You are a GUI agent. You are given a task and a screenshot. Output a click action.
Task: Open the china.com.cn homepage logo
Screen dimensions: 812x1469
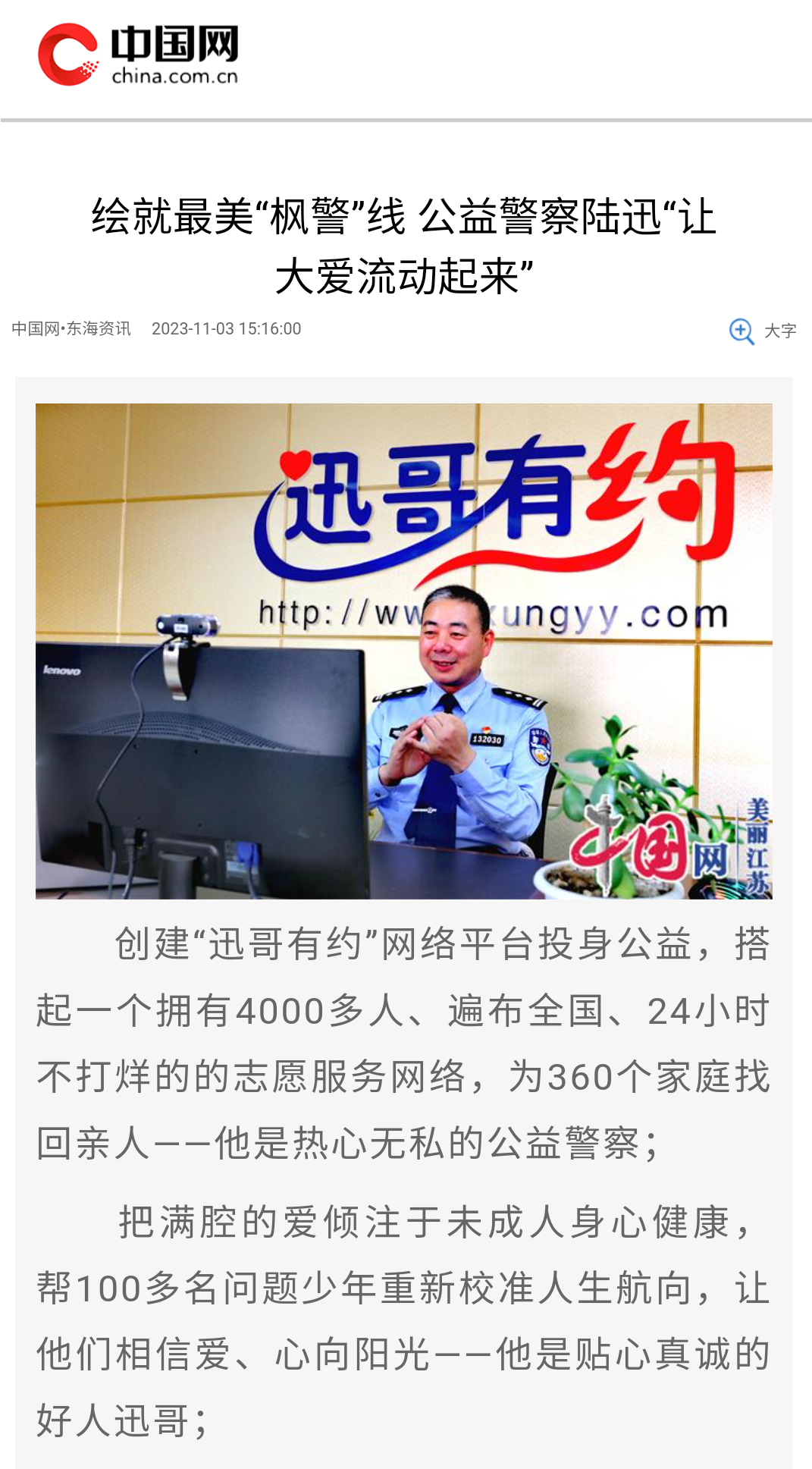pos(138,55)
